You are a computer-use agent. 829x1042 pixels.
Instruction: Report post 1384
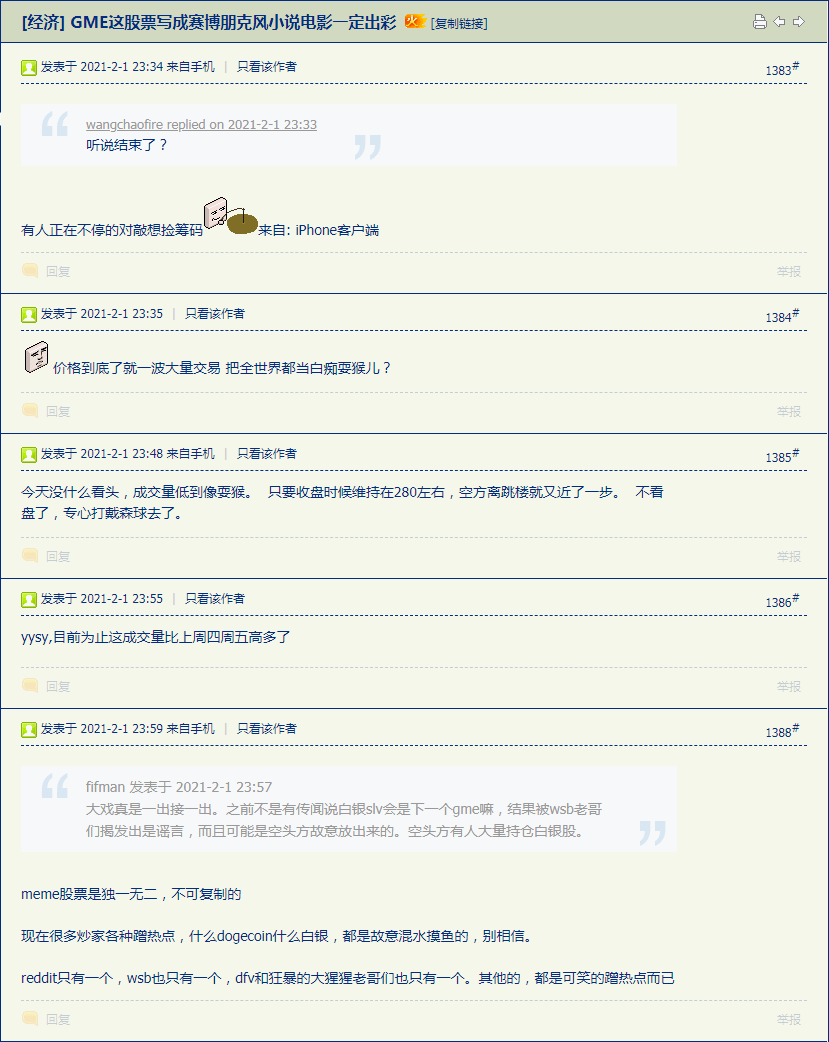[789, 411]
